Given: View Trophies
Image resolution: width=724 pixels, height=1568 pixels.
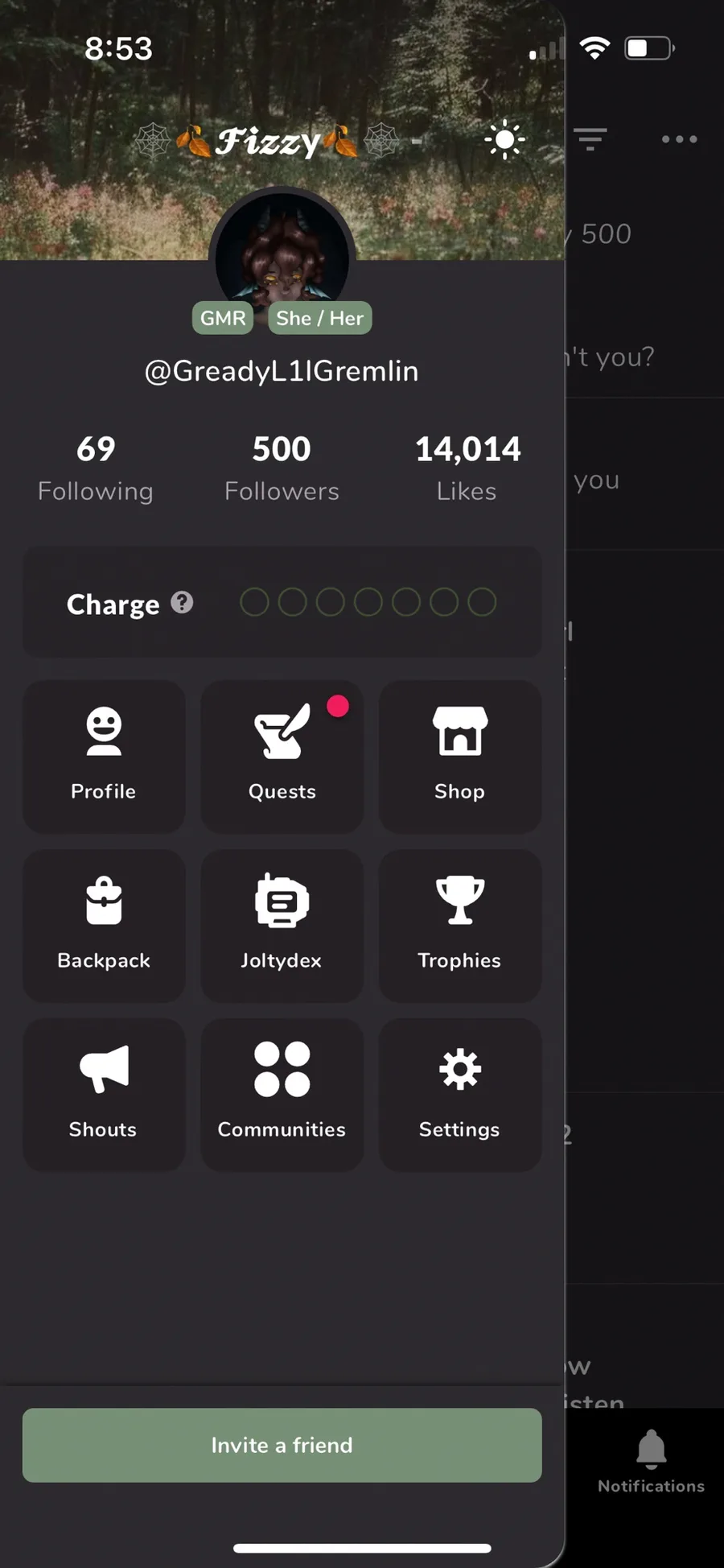Looking at the screenshot, I should (x=459, y=925).
